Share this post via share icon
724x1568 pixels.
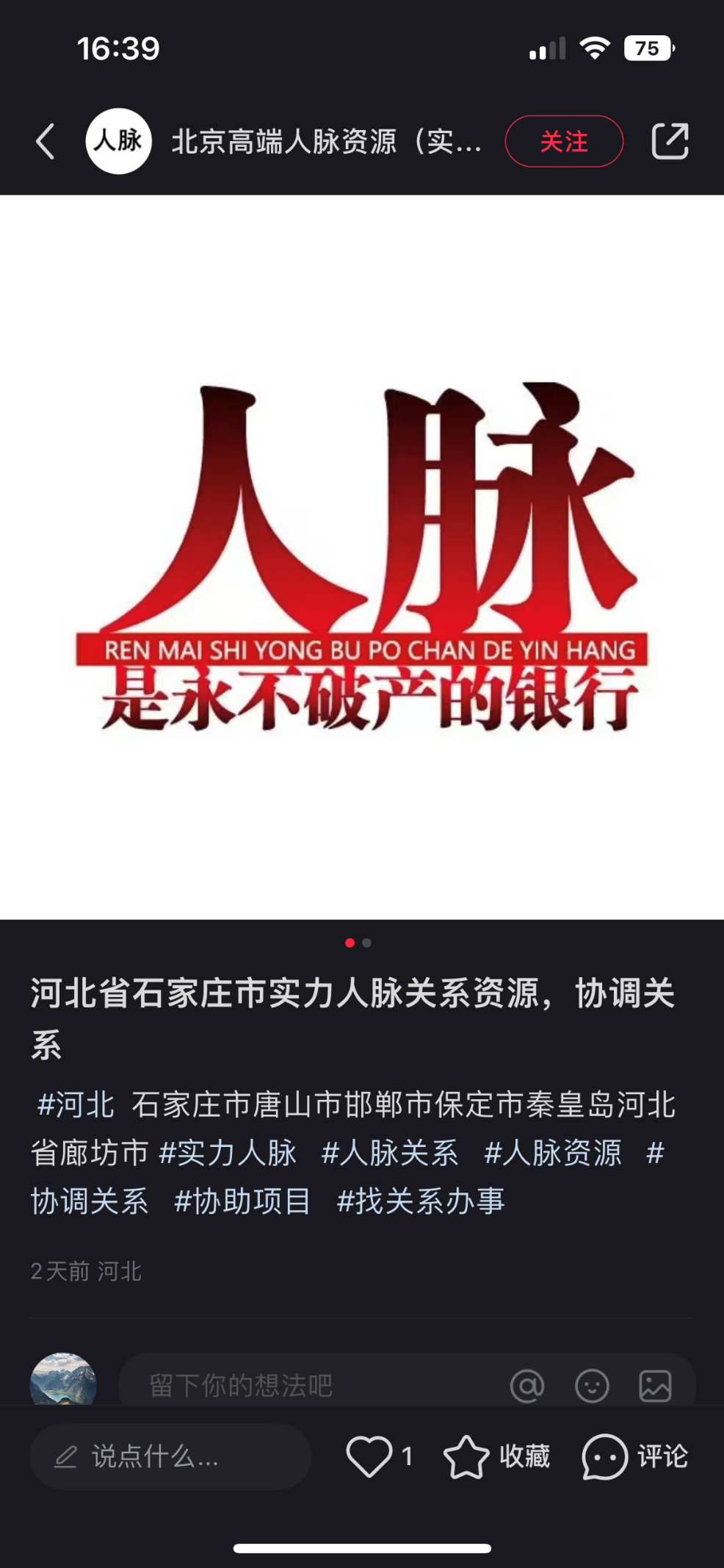[x=670, y=141]
